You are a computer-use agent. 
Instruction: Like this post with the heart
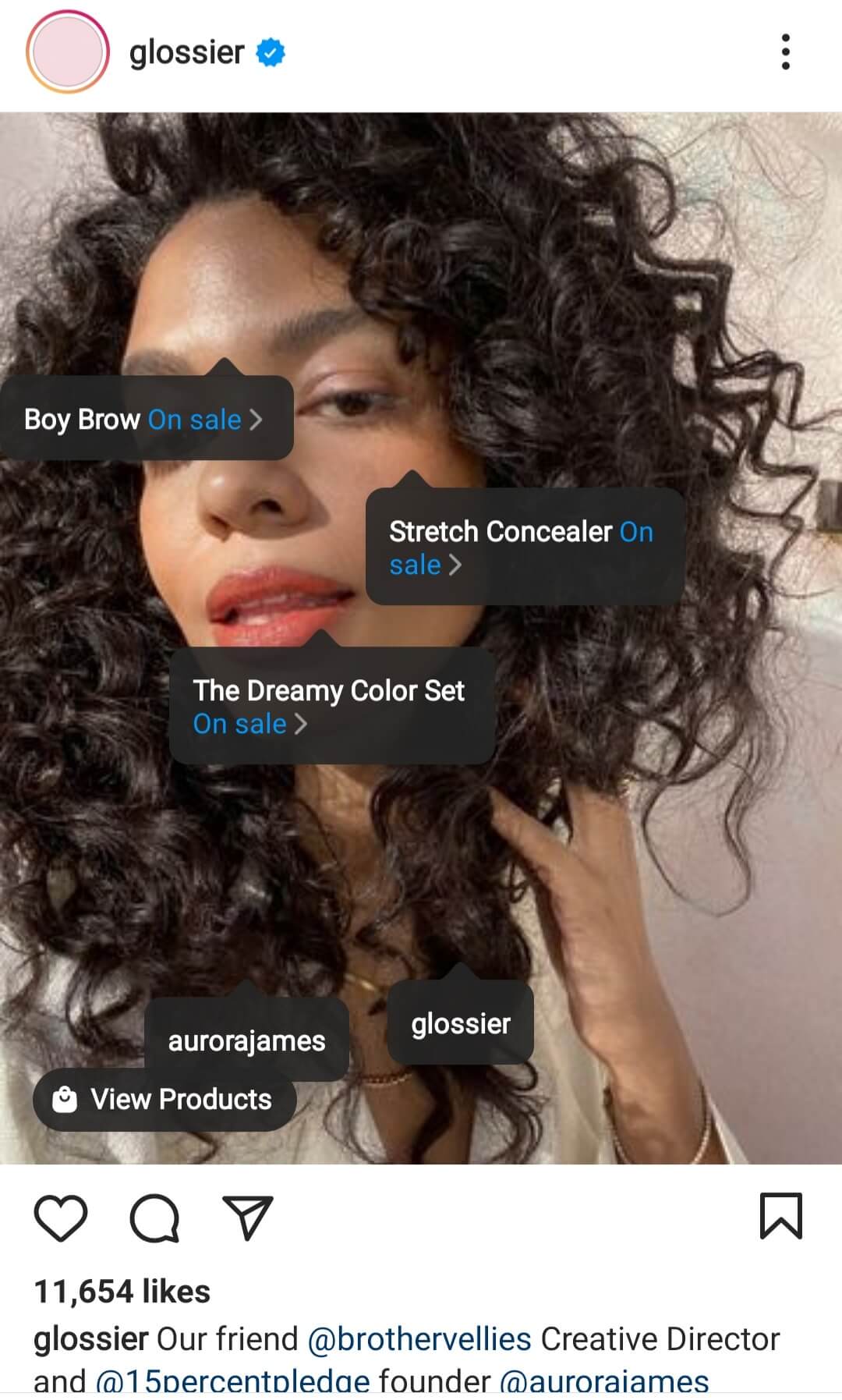click(61, 1217)
